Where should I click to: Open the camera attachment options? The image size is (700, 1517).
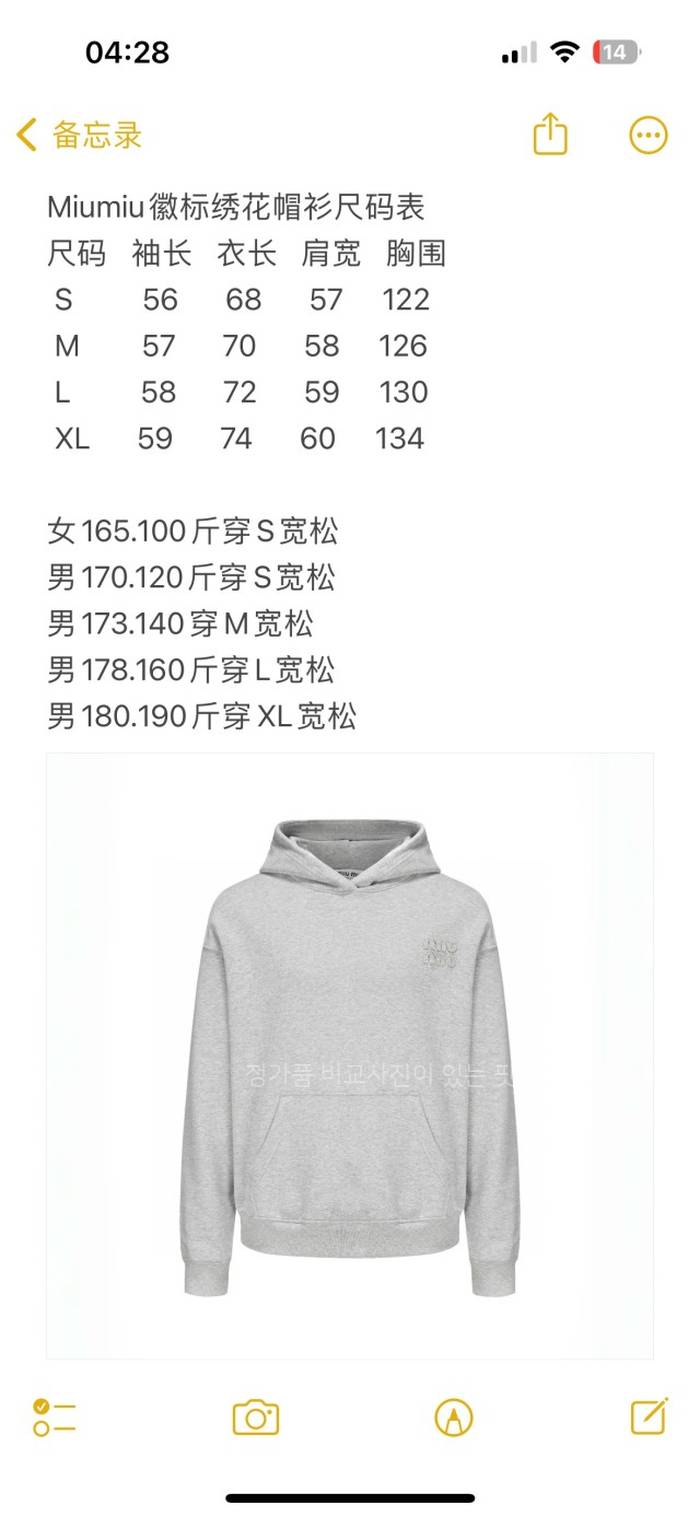[256, 1417]
